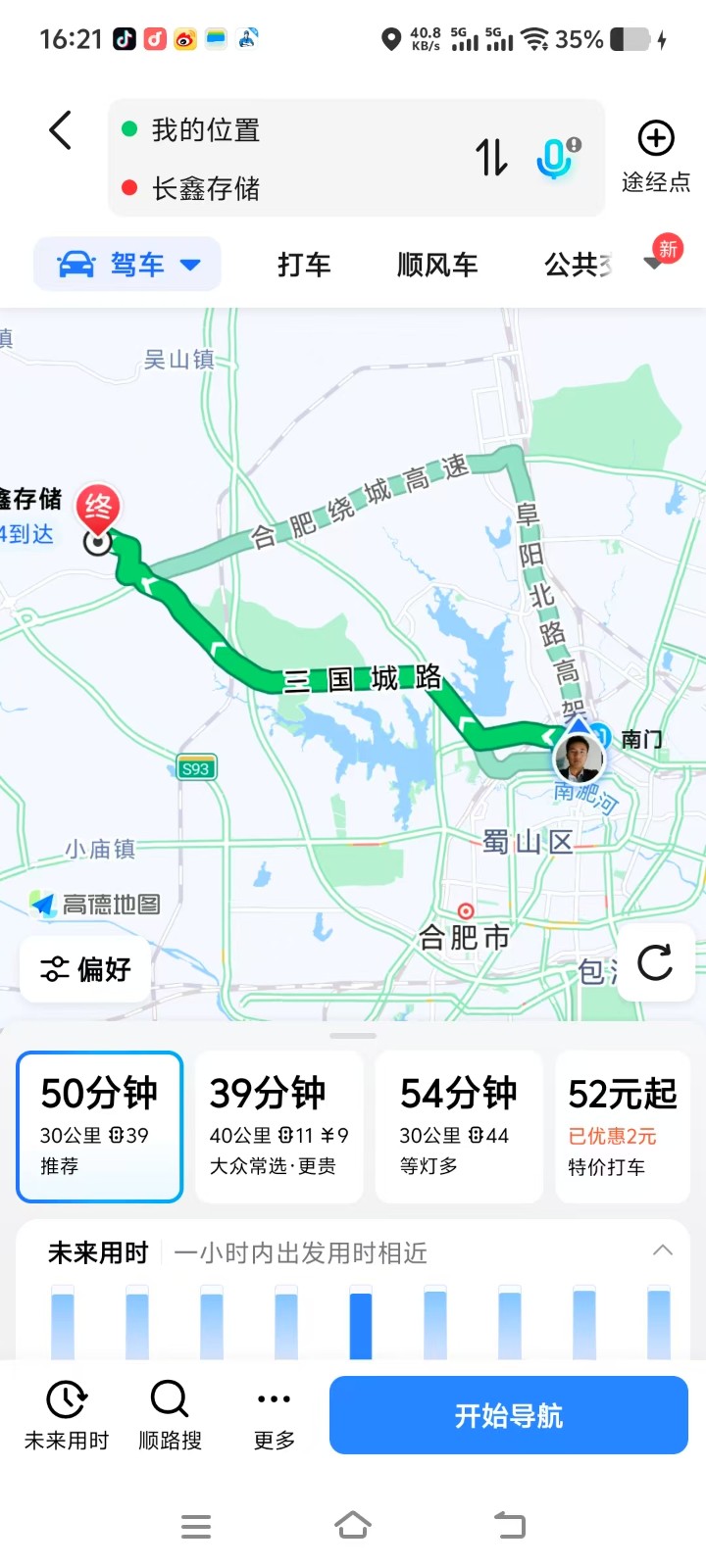Swap start and destination points
Image resolution: width=706 pixels, height=1568 pixels.
click(x=491, y=157)
